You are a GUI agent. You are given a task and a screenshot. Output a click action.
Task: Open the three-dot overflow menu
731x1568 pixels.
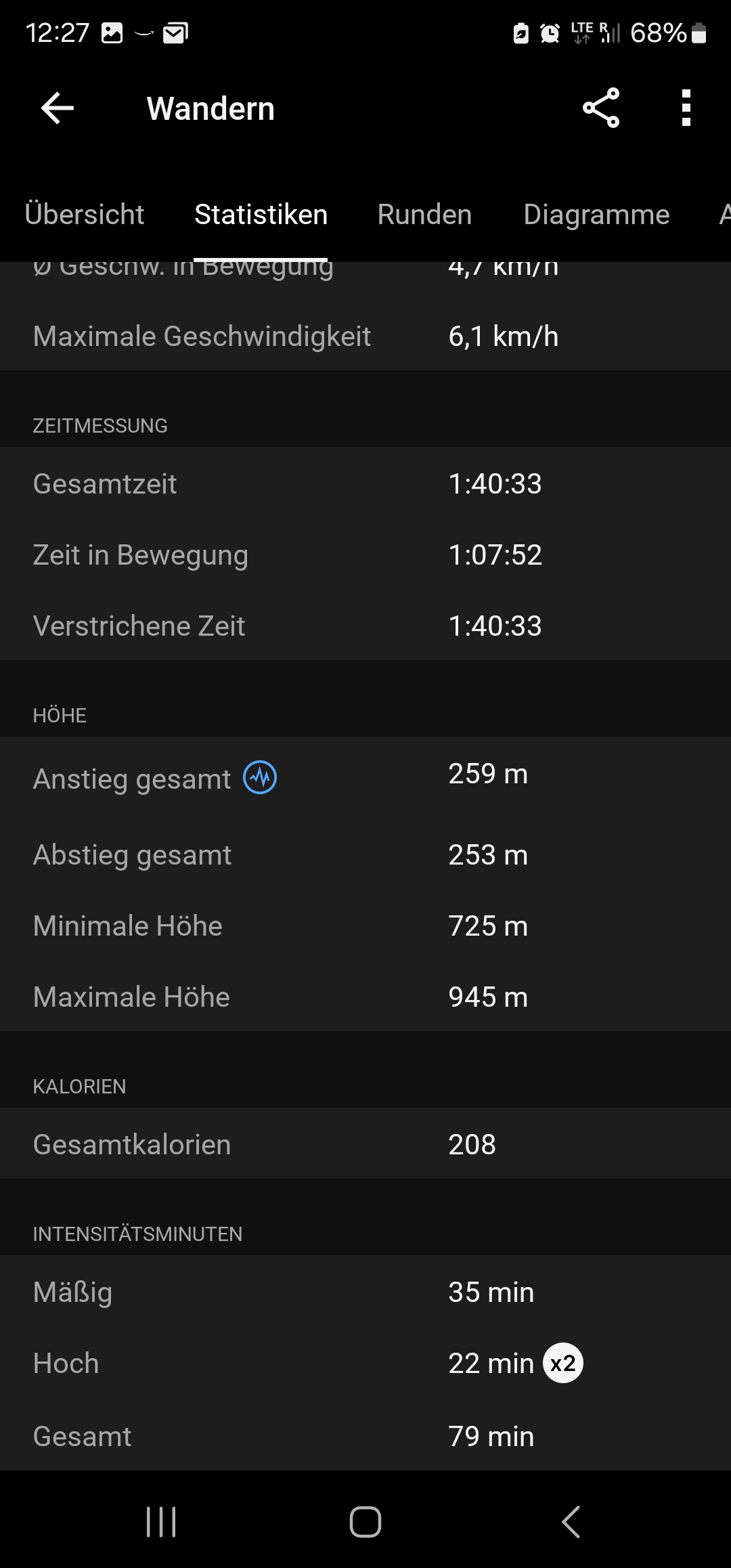(x=686, y=108)
